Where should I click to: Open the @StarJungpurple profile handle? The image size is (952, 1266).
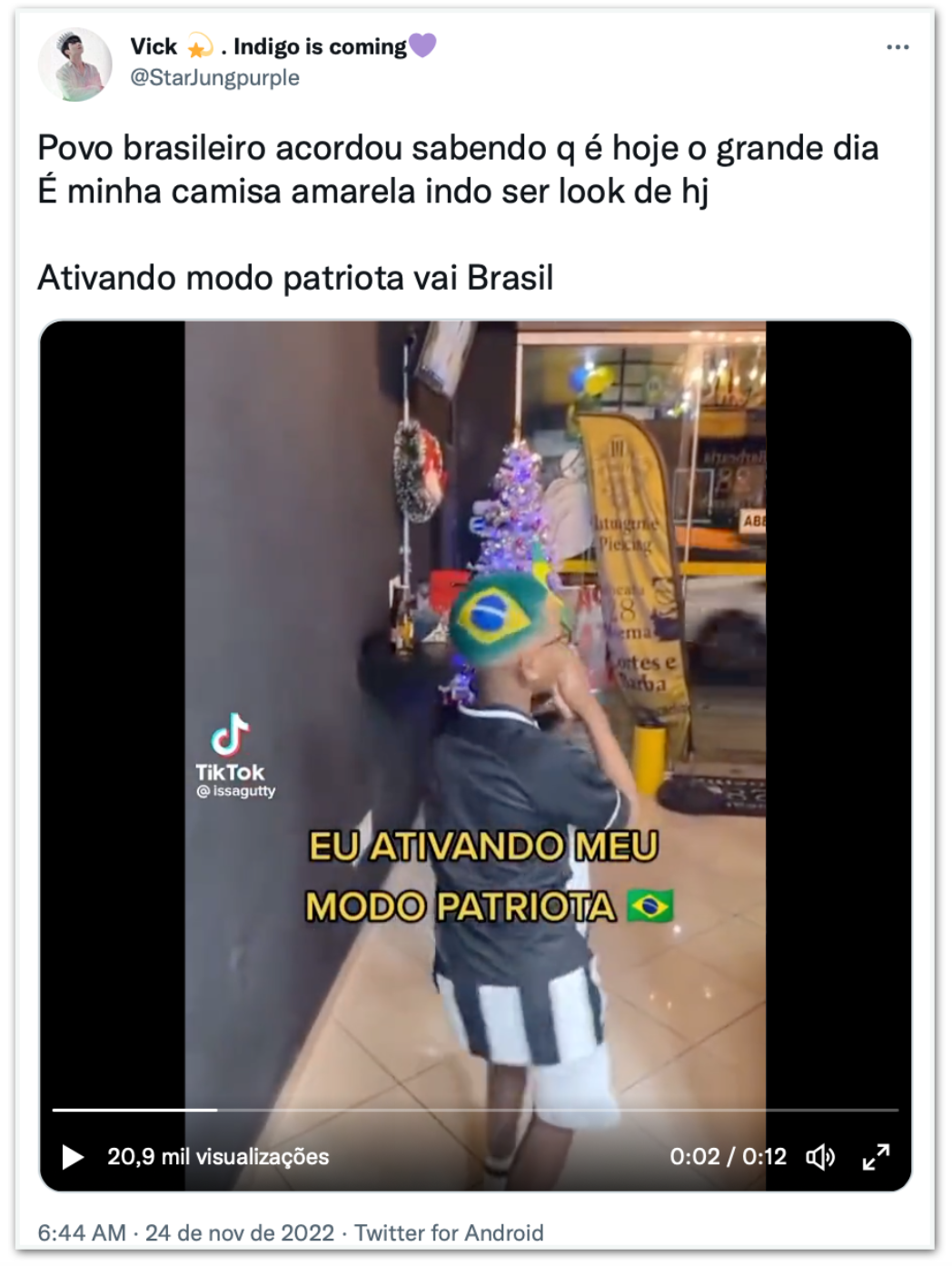coord(214,78)
